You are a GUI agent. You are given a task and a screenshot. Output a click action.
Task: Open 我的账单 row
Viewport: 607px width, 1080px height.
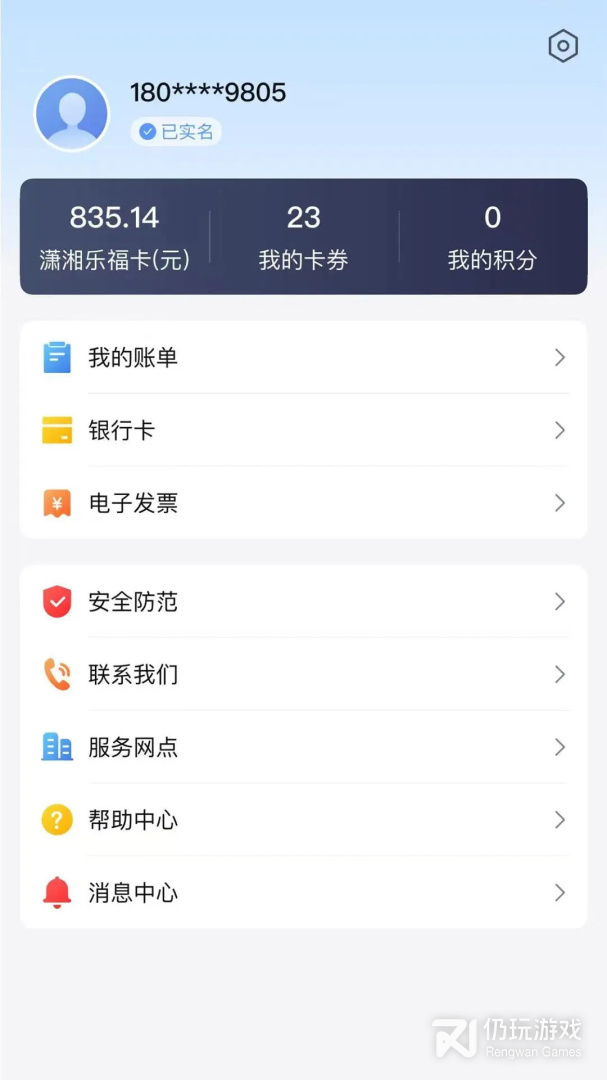pos(303,358)
